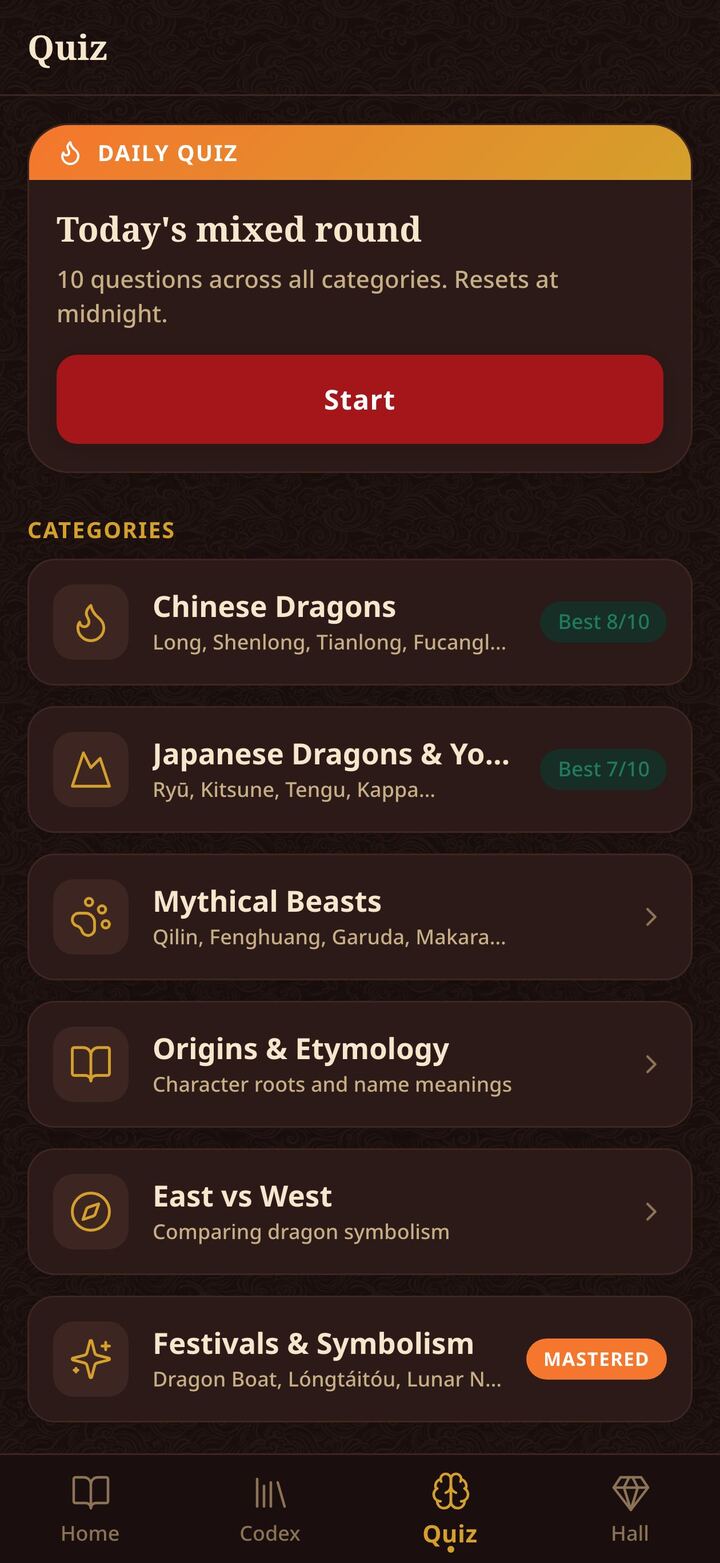
Task: Open East vs West via its chevron
Action: pos(651,1211)
